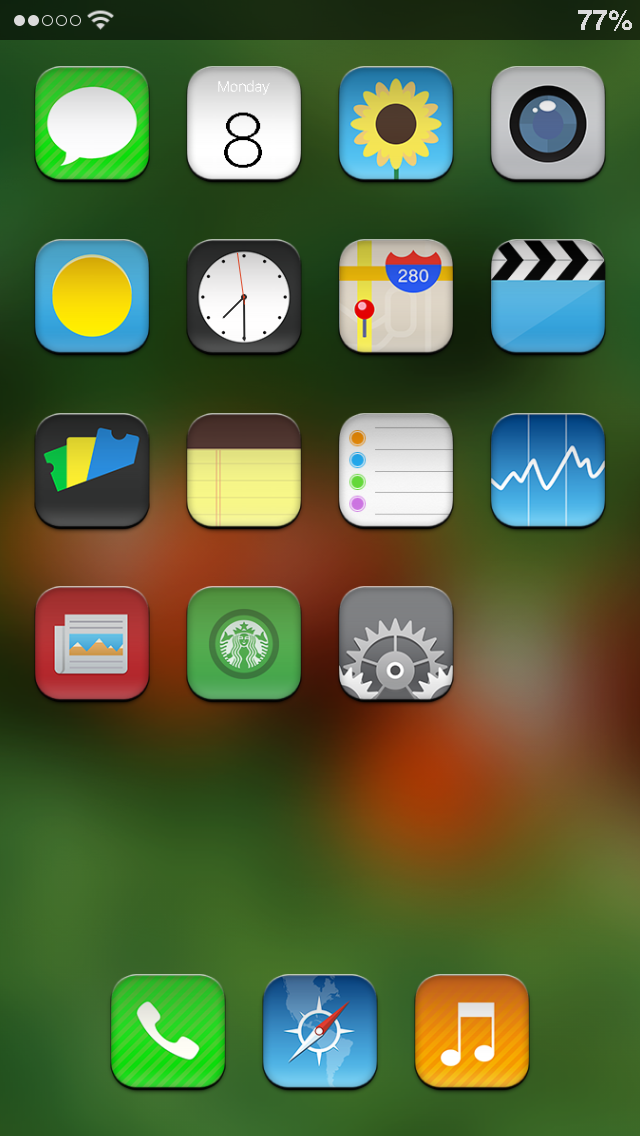This screenshot has width=640, height=1136.
Task: Open the Music app in the dock
Action: coord(472,1031)
